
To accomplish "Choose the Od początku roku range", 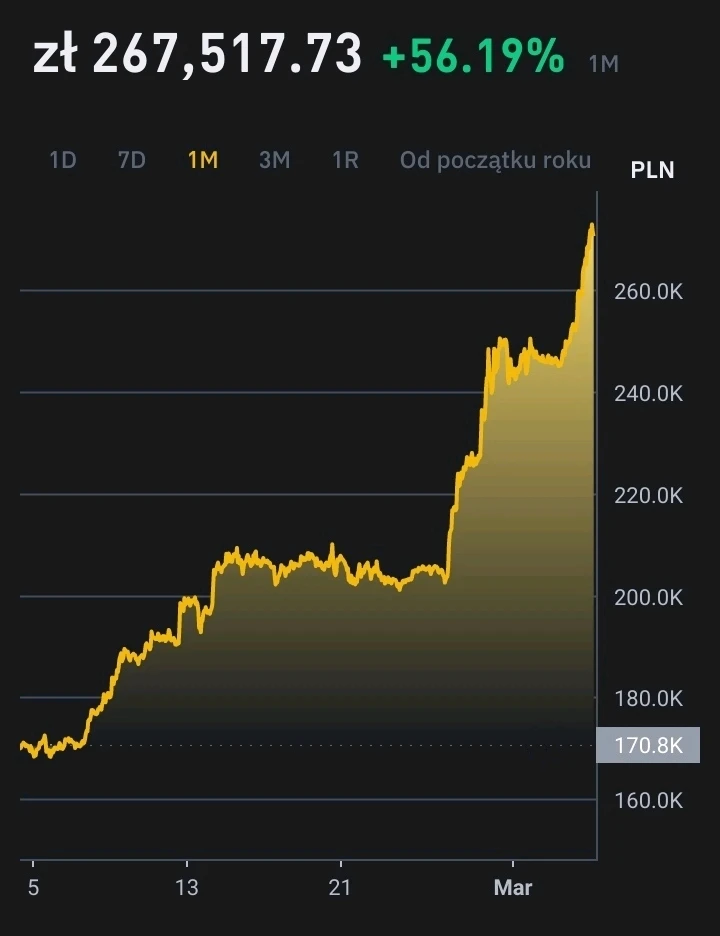I will (x=495, y=160).
